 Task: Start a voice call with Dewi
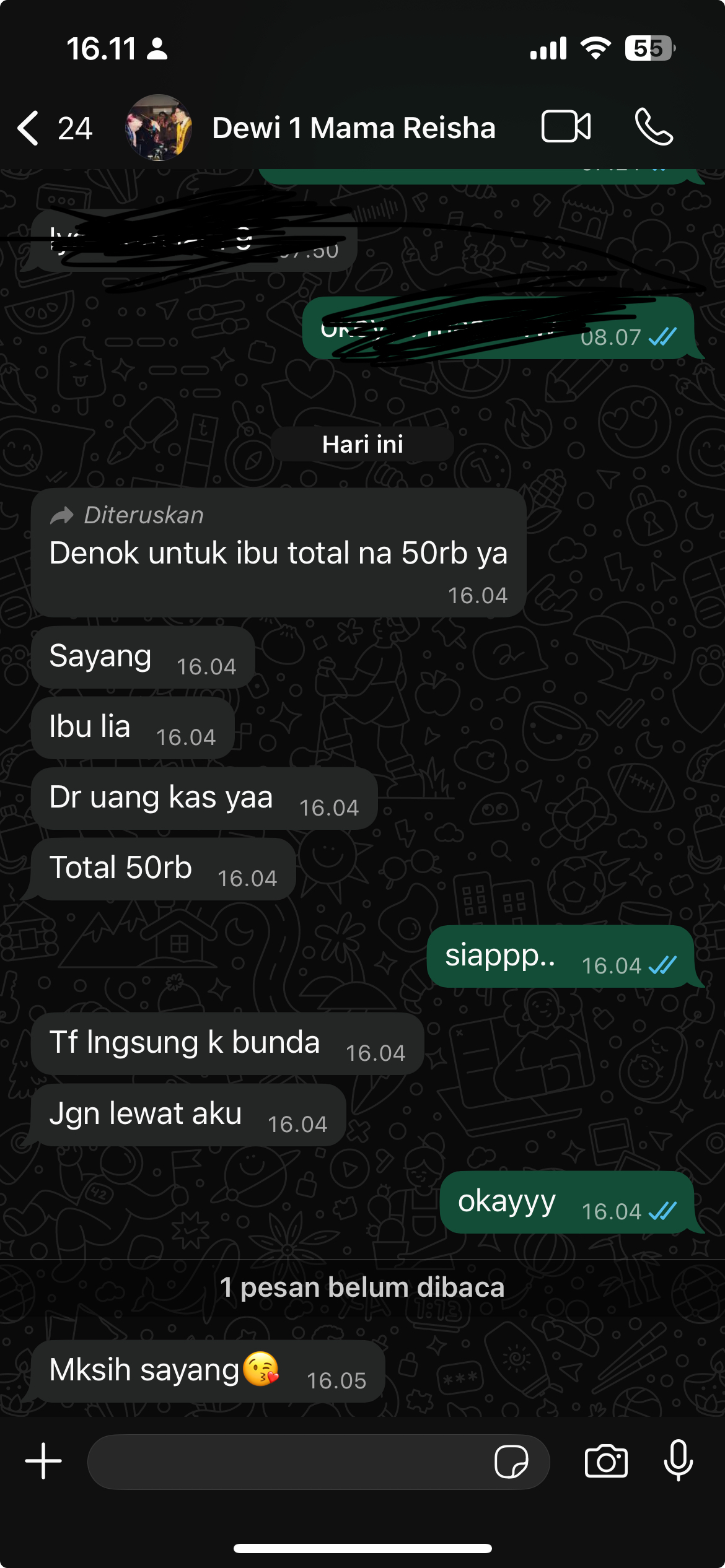[654, 127]
